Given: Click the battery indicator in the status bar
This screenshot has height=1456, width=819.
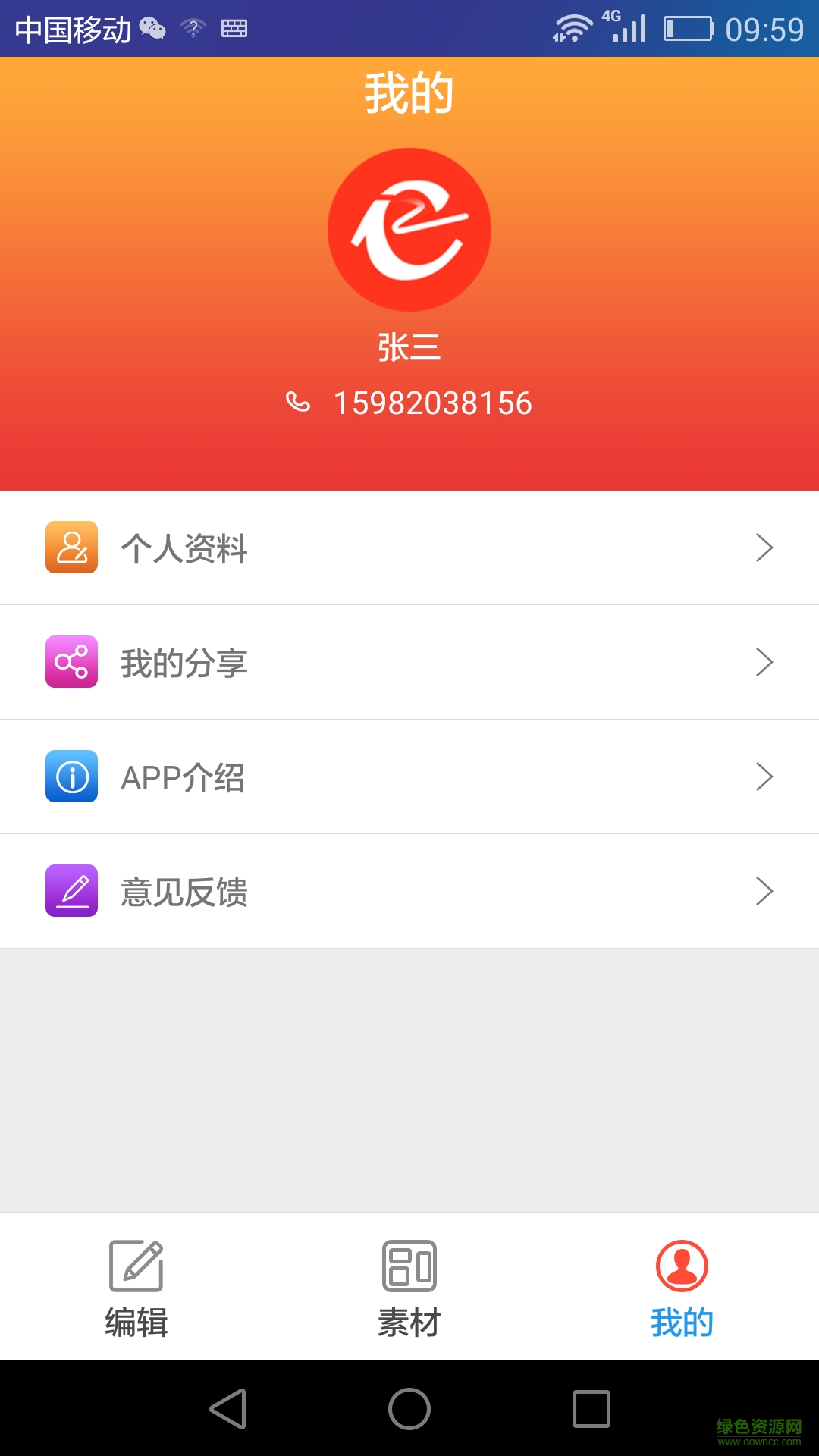Looking at the screenshot, I should tap(685, 29).
